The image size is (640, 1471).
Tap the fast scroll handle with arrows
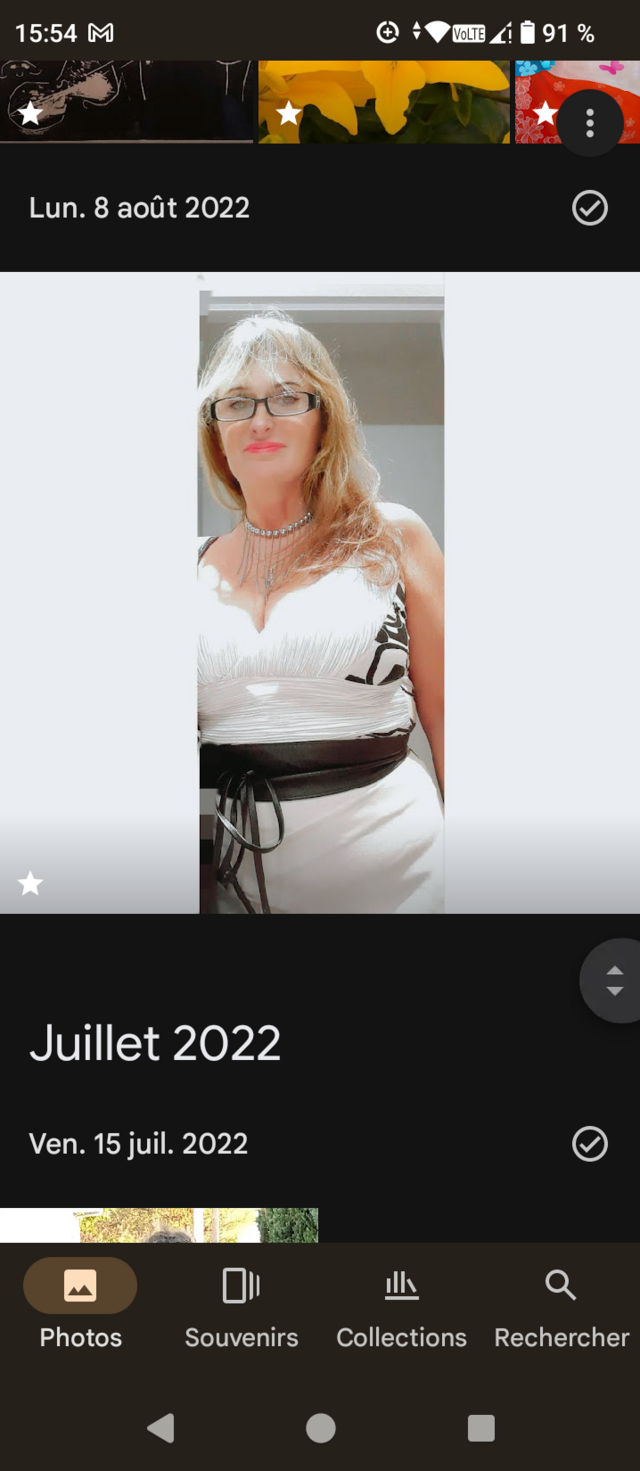pyautogui.click(x=614, y=981)
